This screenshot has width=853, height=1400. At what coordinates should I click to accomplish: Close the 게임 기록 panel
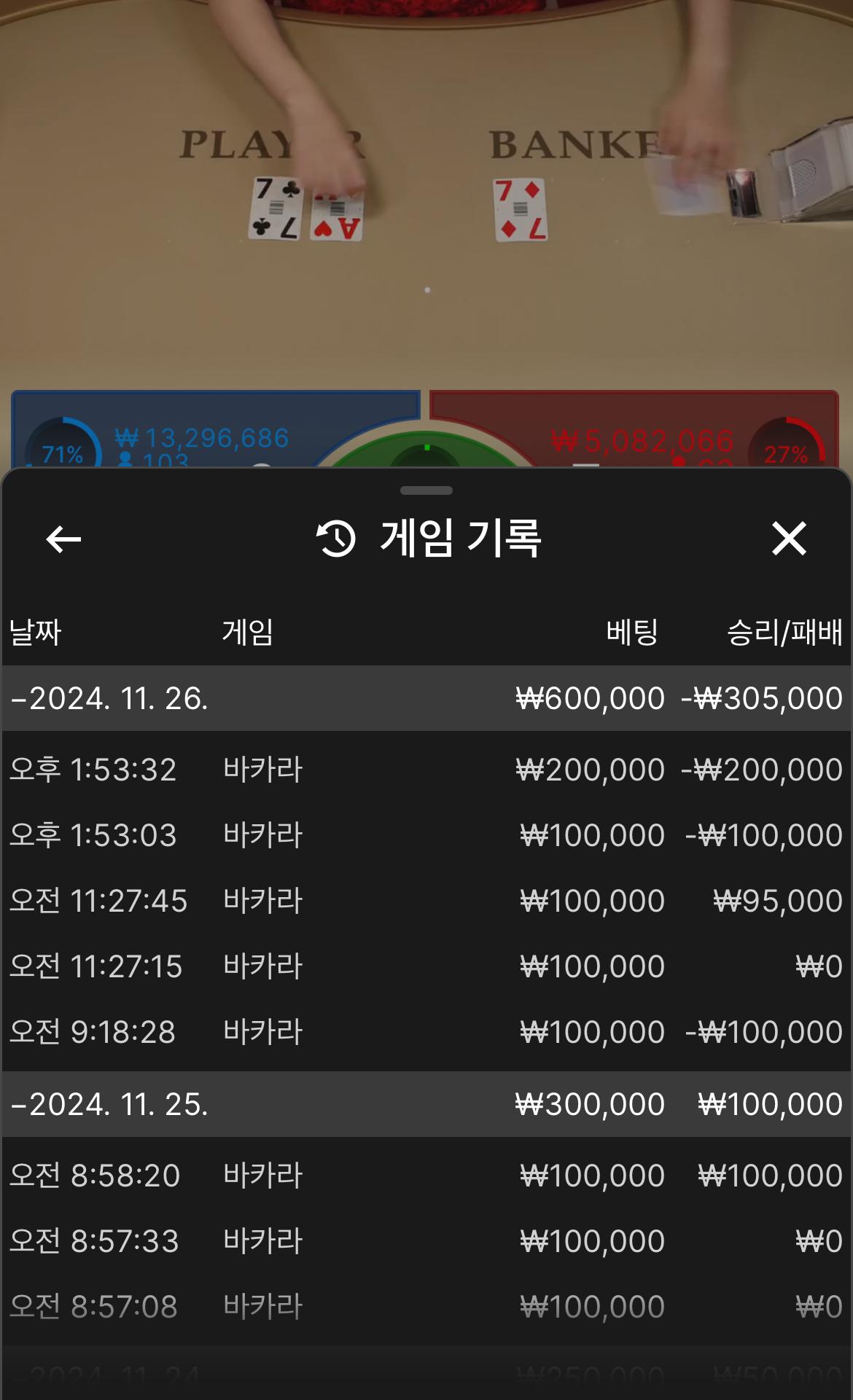click(x=789, y=539)
